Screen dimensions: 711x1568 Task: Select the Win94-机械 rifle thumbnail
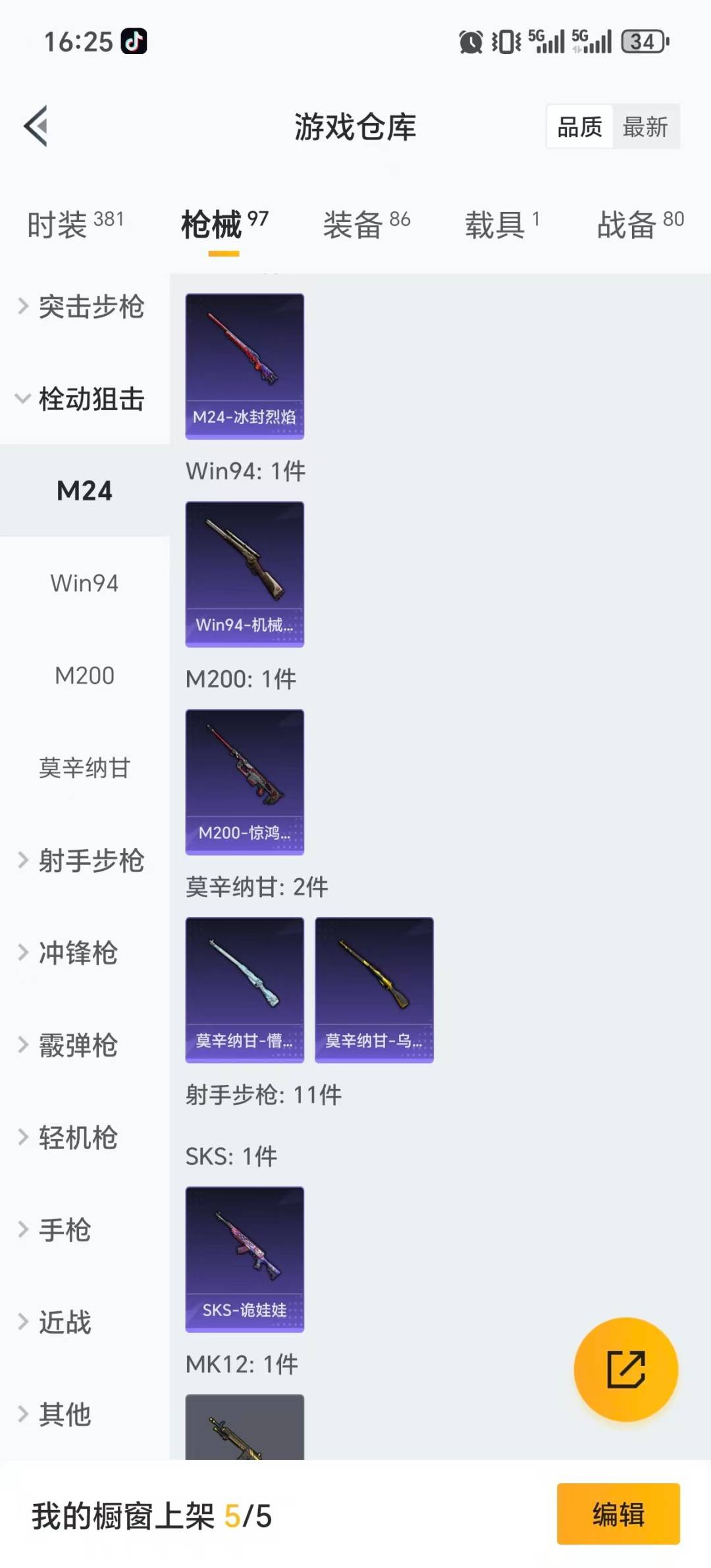coord(244,573)
